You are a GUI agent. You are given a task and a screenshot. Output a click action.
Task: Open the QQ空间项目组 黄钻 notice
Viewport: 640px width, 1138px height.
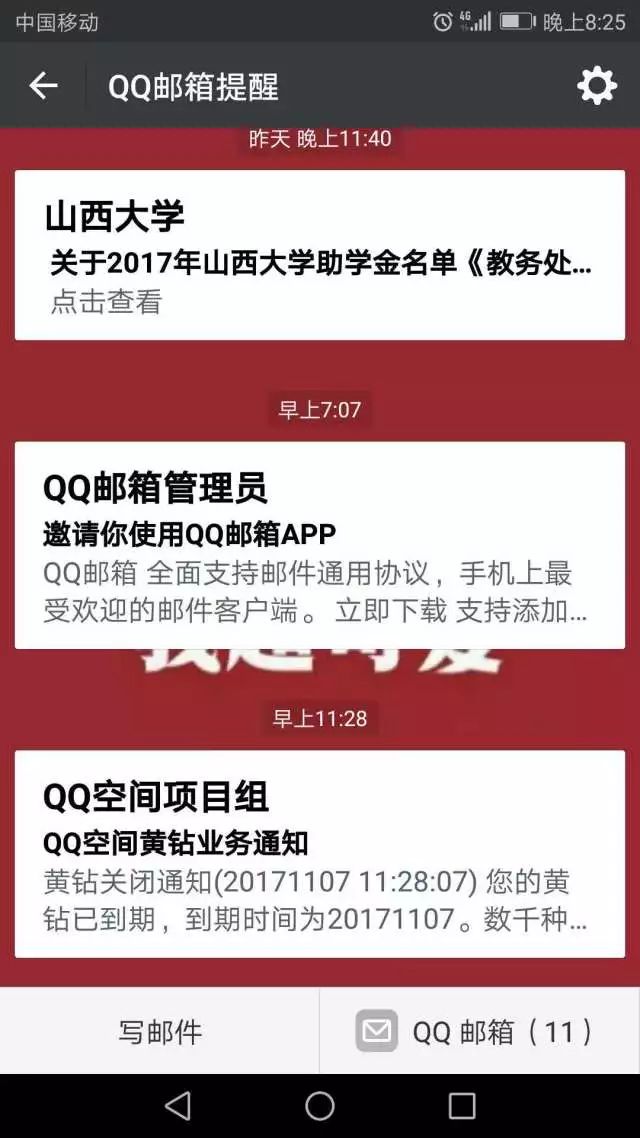click(x=319, y=854)
